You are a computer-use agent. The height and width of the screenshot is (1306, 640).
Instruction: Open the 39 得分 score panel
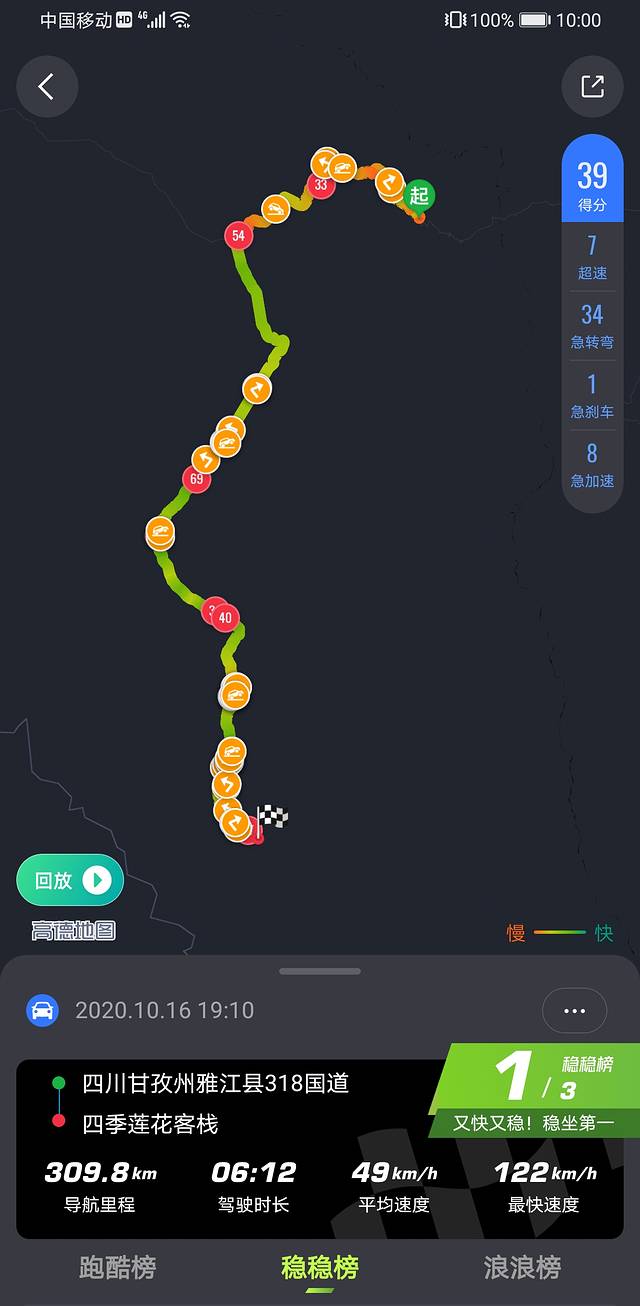[592, 185]
